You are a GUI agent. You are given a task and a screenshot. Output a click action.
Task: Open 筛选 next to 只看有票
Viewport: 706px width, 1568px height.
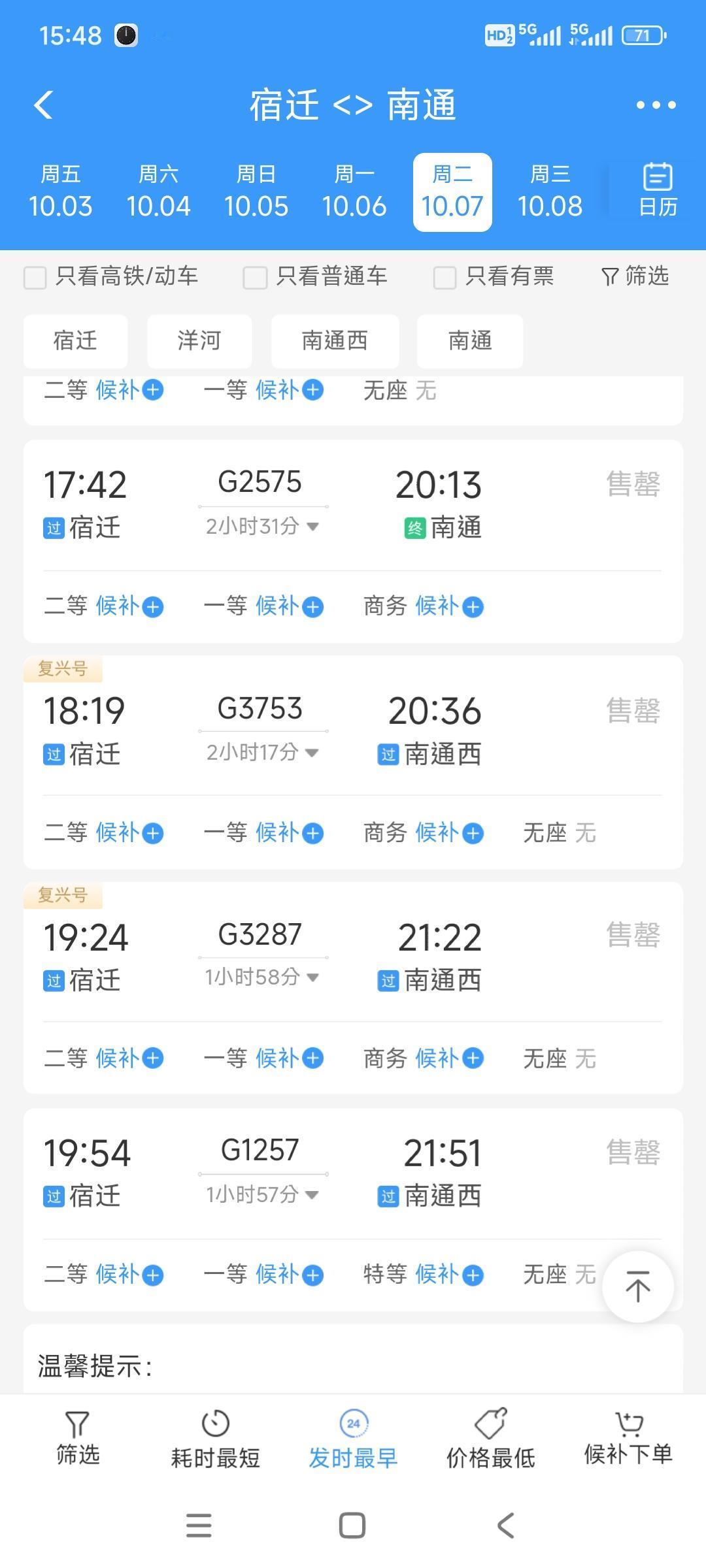(x=635, y=276)
